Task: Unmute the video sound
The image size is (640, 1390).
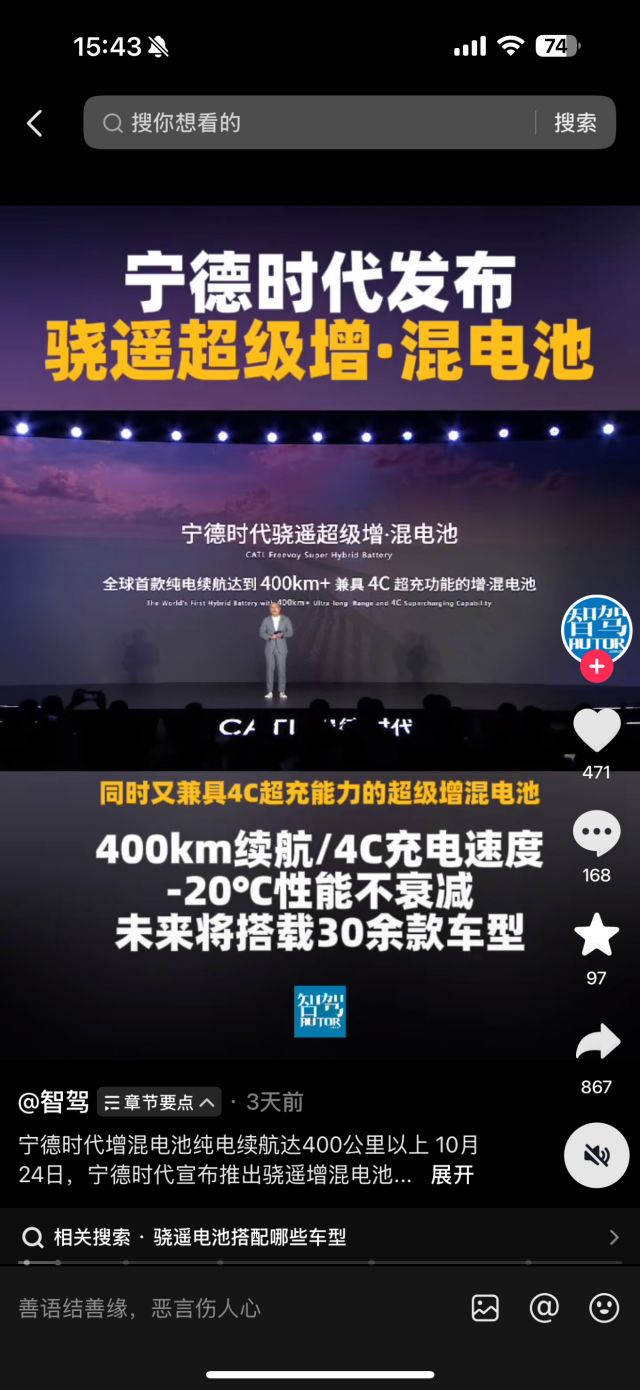Action: [x=596, y=1155]
